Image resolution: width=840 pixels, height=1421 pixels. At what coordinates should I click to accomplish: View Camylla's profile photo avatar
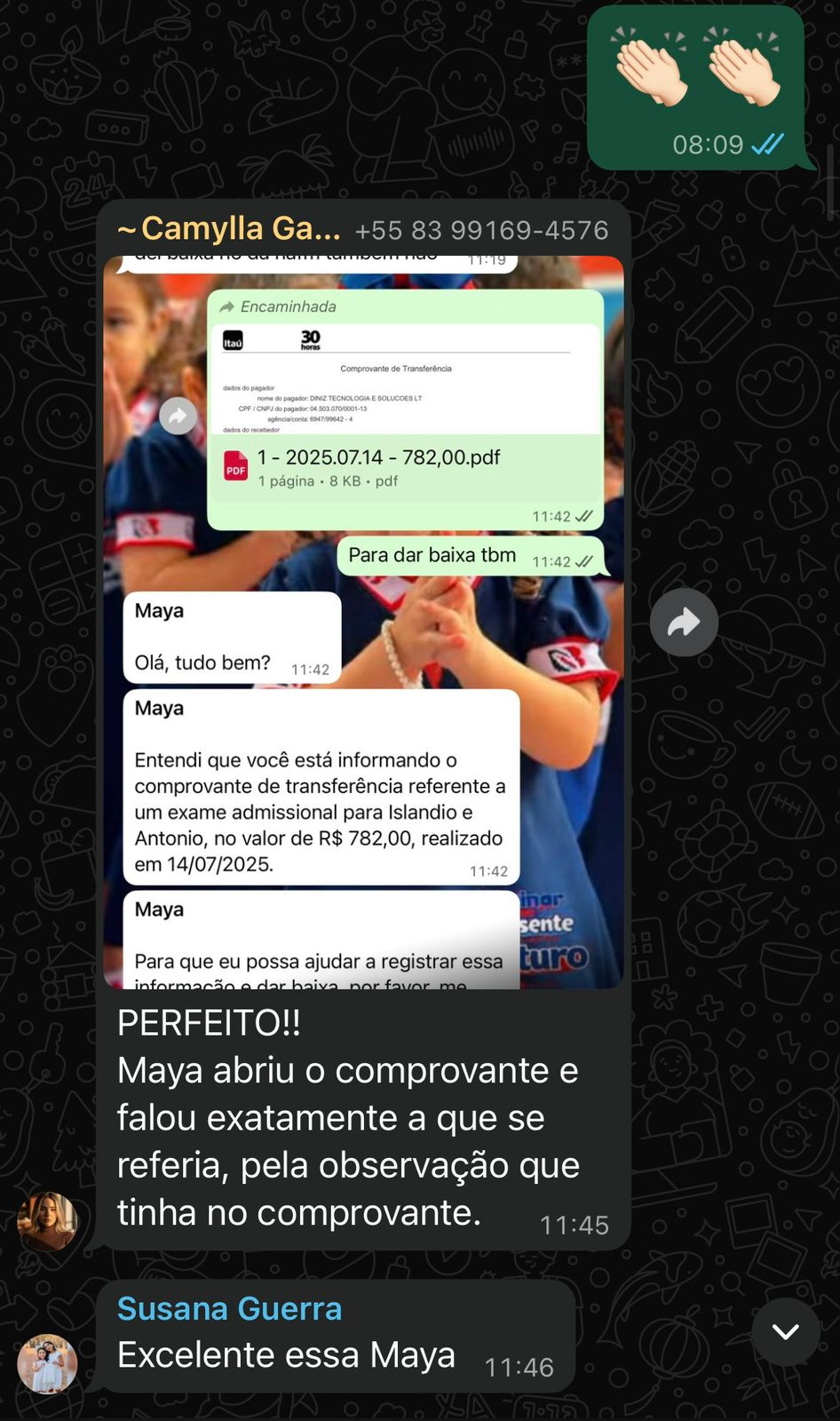point(47,1222)
